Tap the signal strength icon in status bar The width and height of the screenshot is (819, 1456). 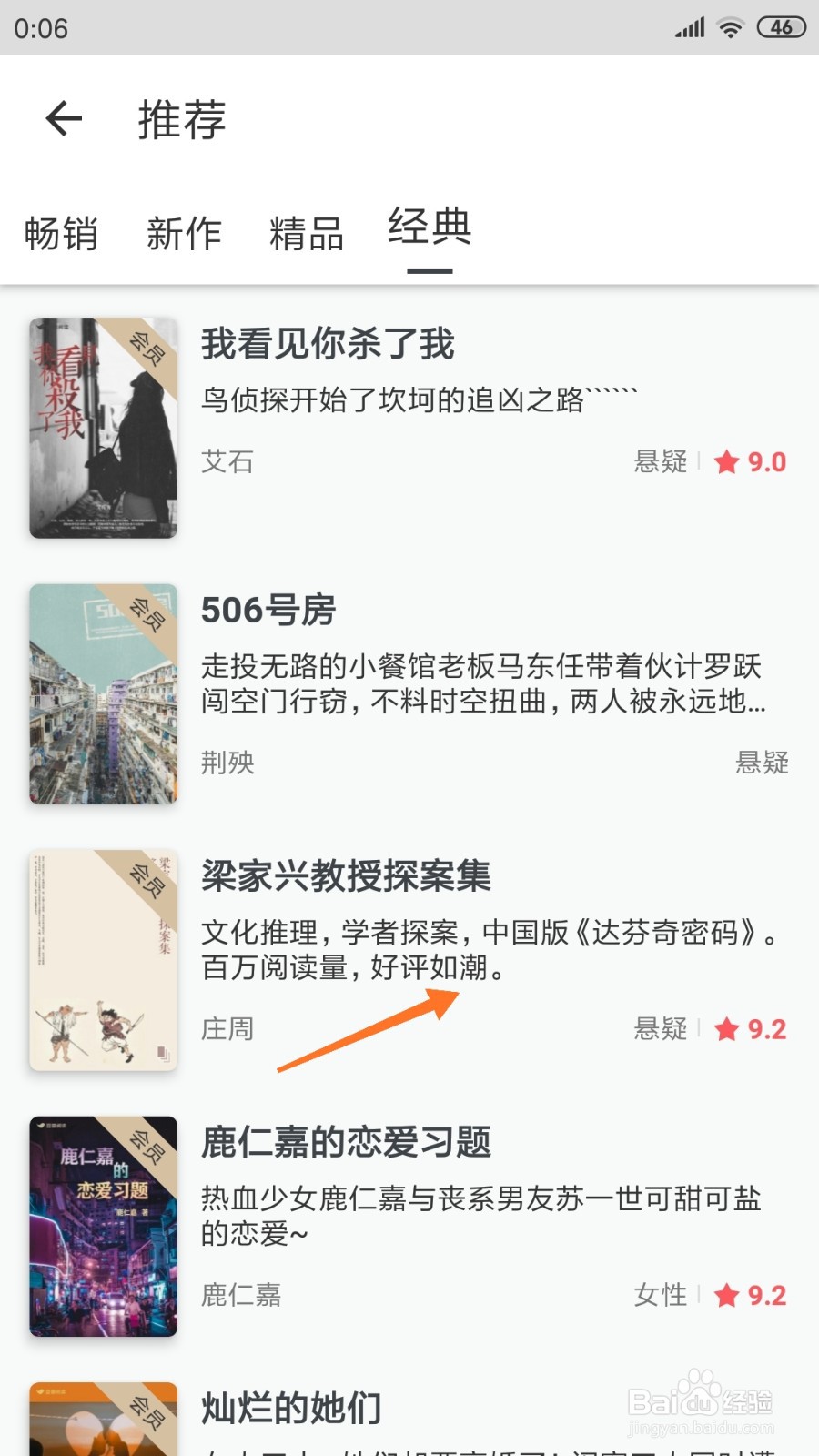click(x=688, y=27)
